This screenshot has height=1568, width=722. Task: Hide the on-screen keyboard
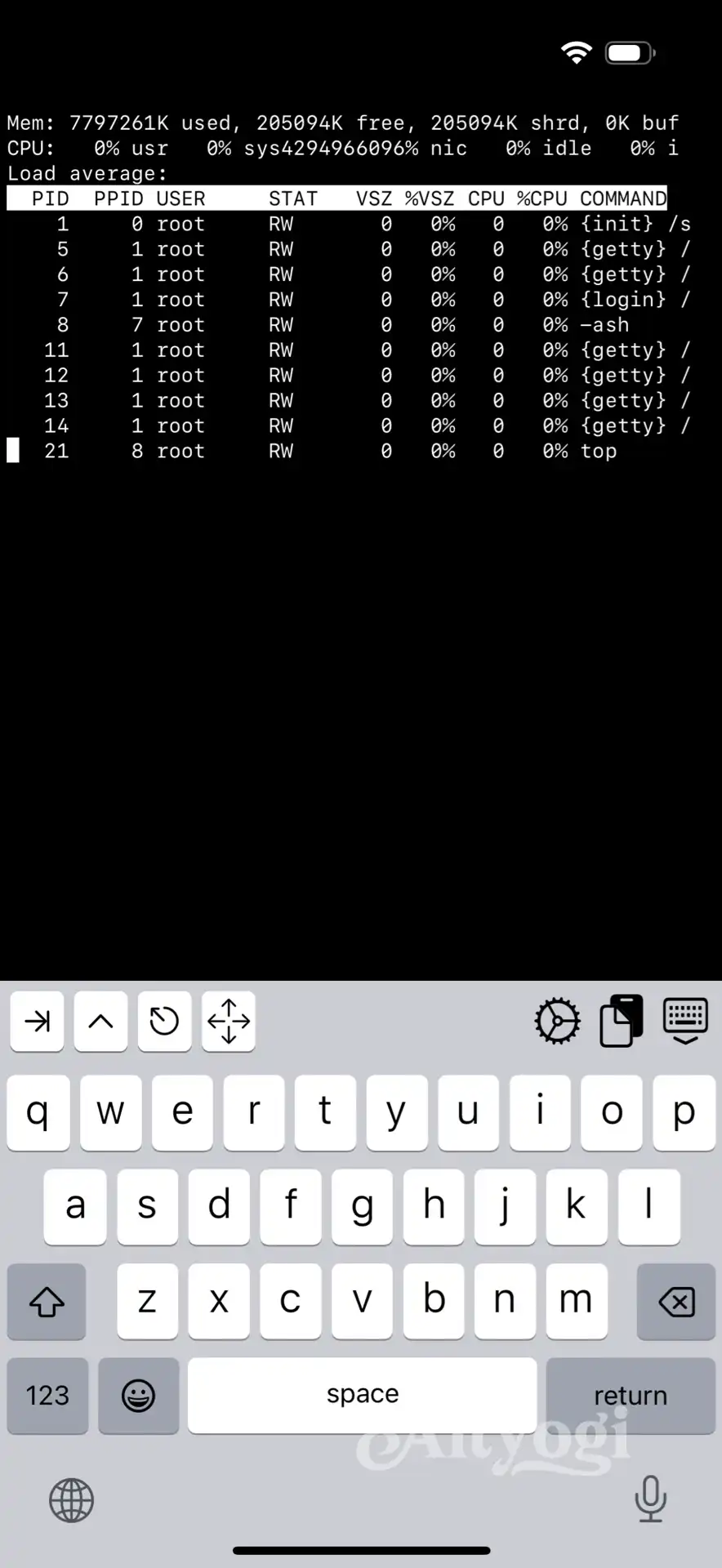(x=685, y=1021)
